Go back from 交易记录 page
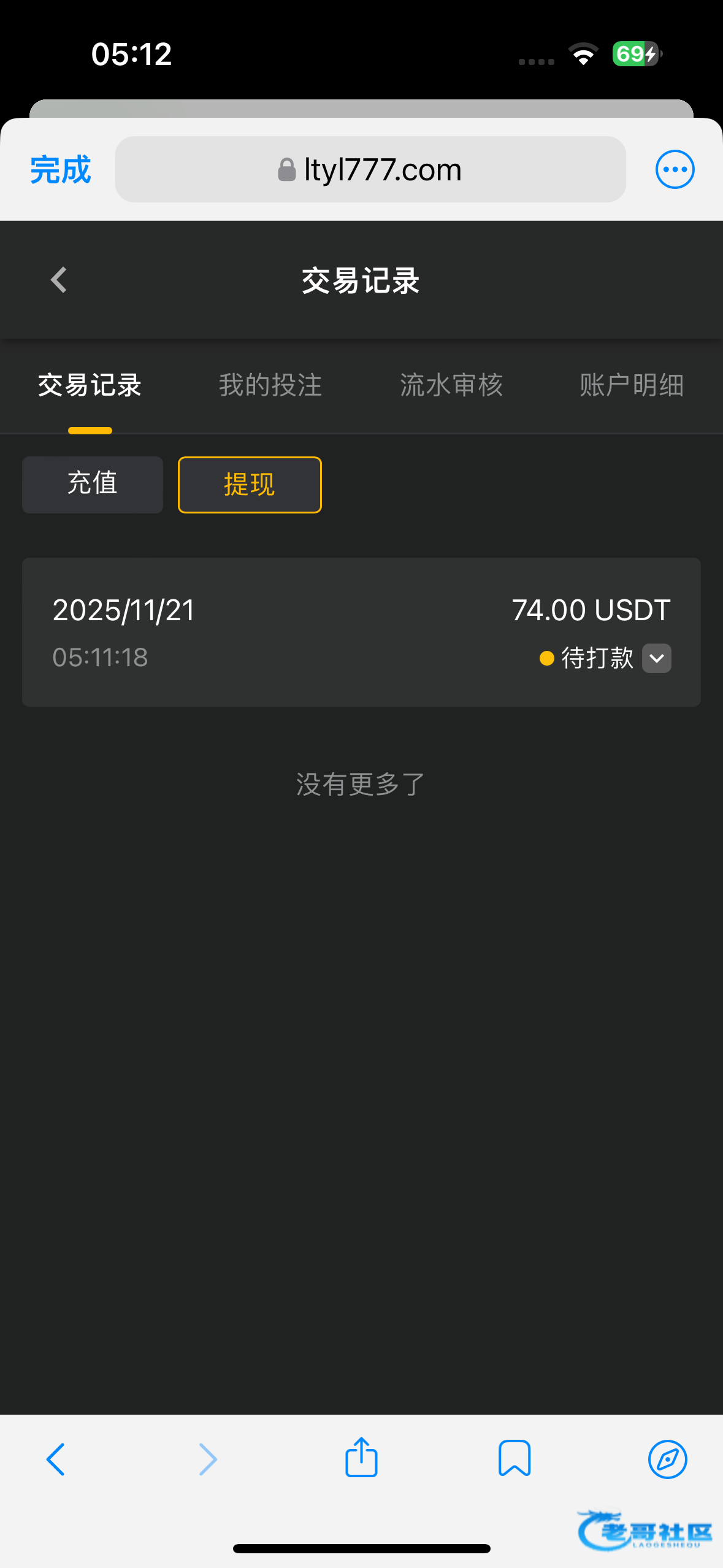This screenshot has height=1568, width=723. pyautogui.click(x=59, y=280)
